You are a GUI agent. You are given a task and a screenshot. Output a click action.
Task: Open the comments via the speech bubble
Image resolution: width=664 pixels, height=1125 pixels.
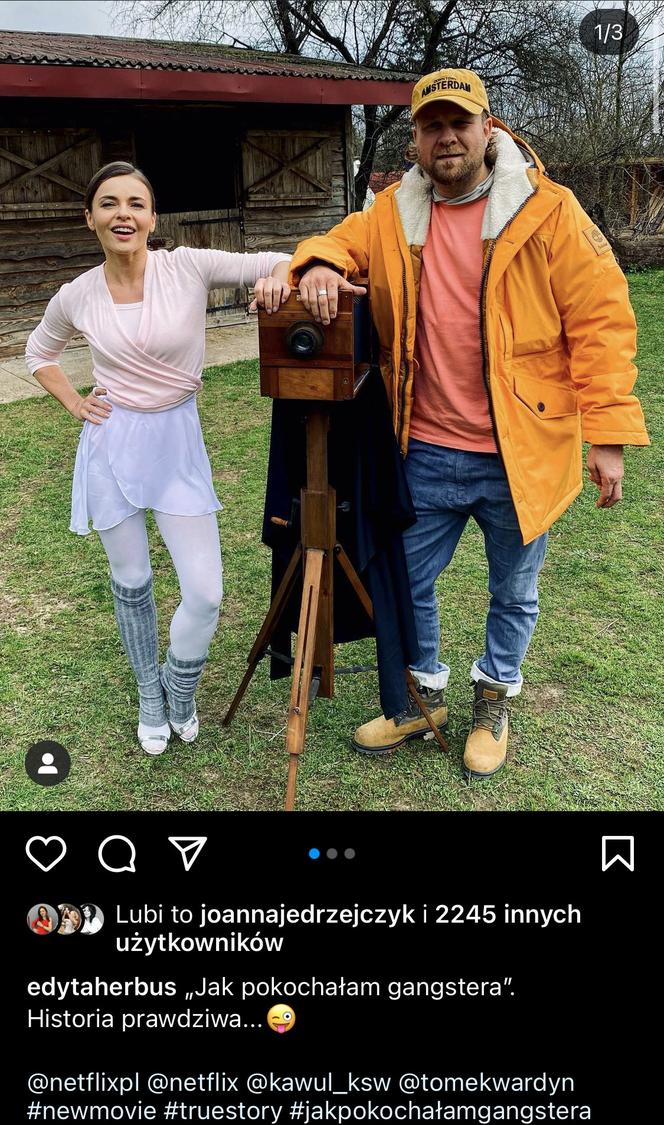click(x=117, y=853)
